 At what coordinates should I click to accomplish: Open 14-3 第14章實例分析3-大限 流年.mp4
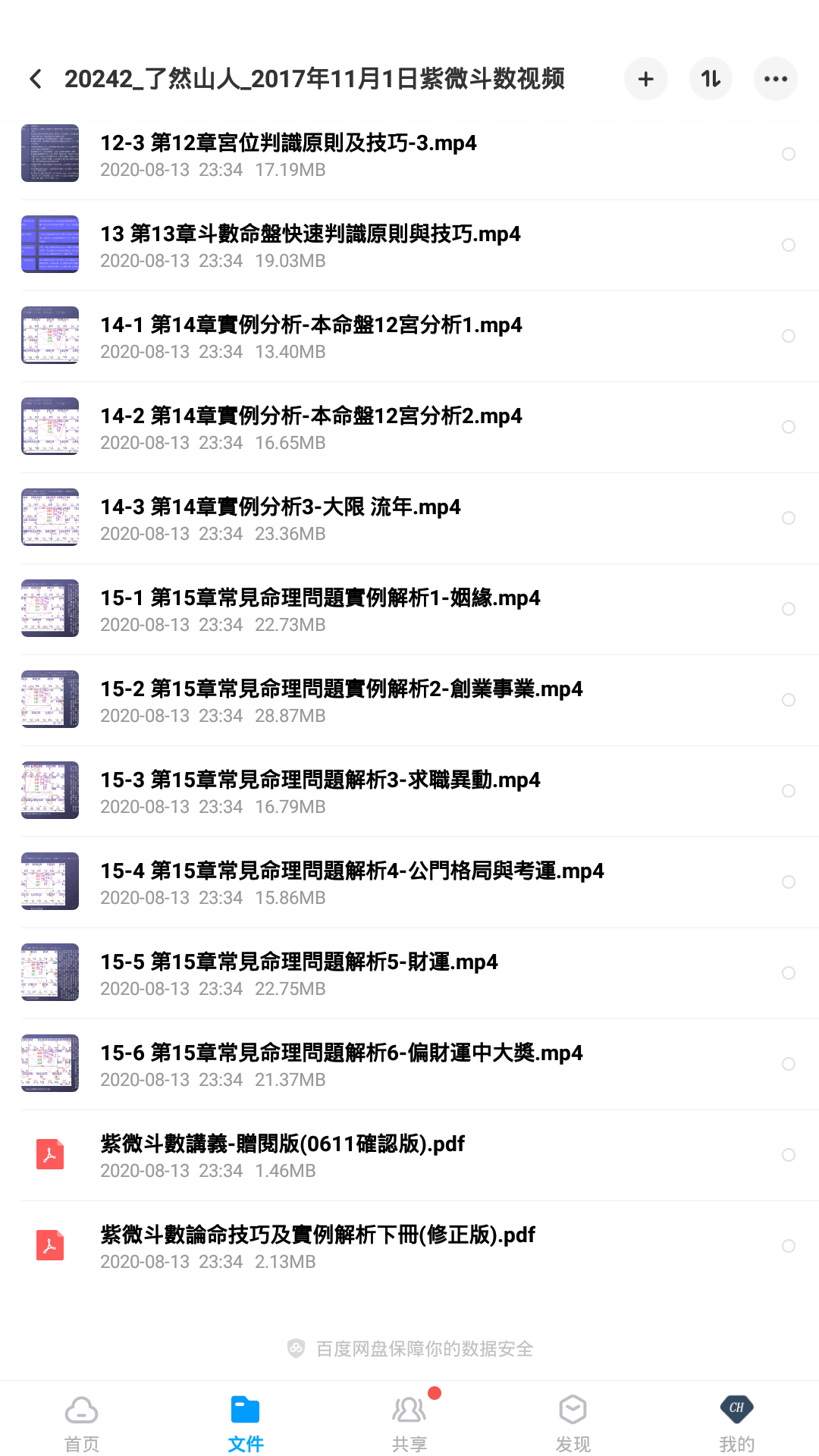click(281, 518)
